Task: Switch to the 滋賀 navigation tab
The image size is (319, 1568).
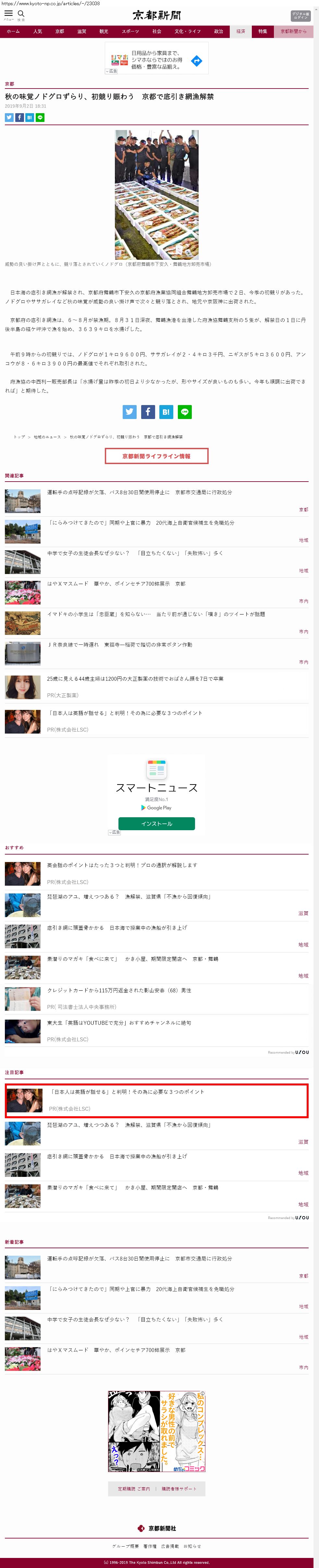Action: pyautogui.click(x=81, y=31)
